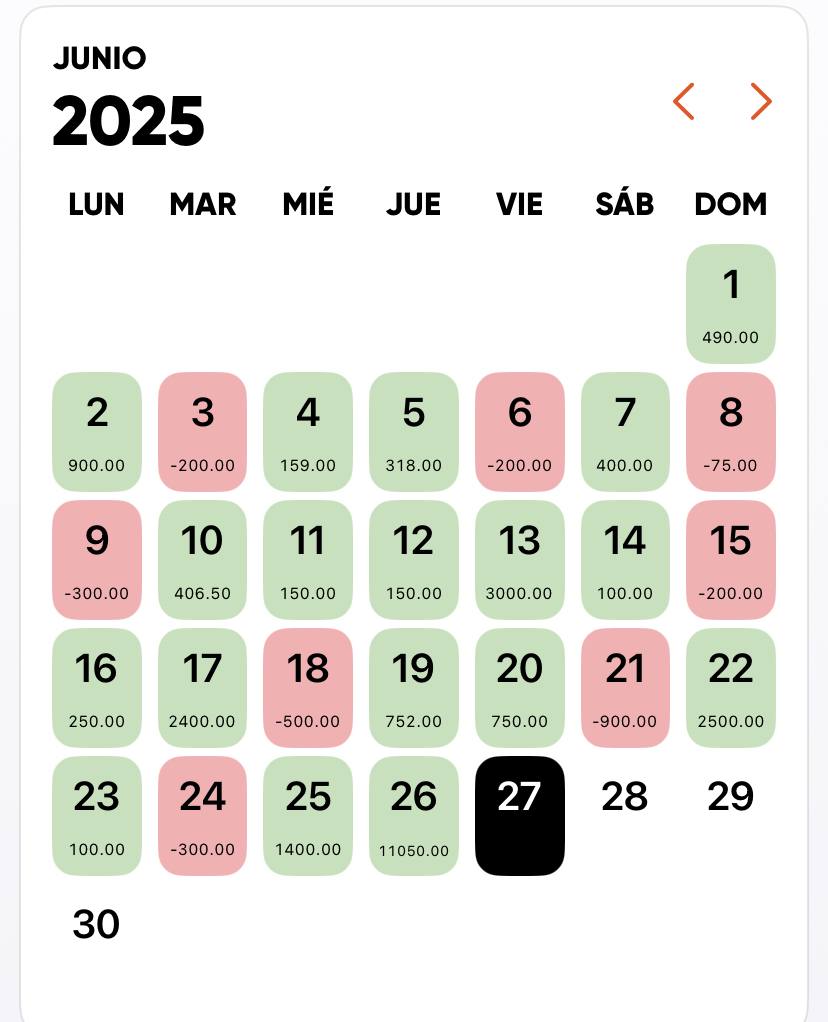The image size is (828, 1022).
Task: Open day 5 showing 318.00
Action: [x=414, y=432]
